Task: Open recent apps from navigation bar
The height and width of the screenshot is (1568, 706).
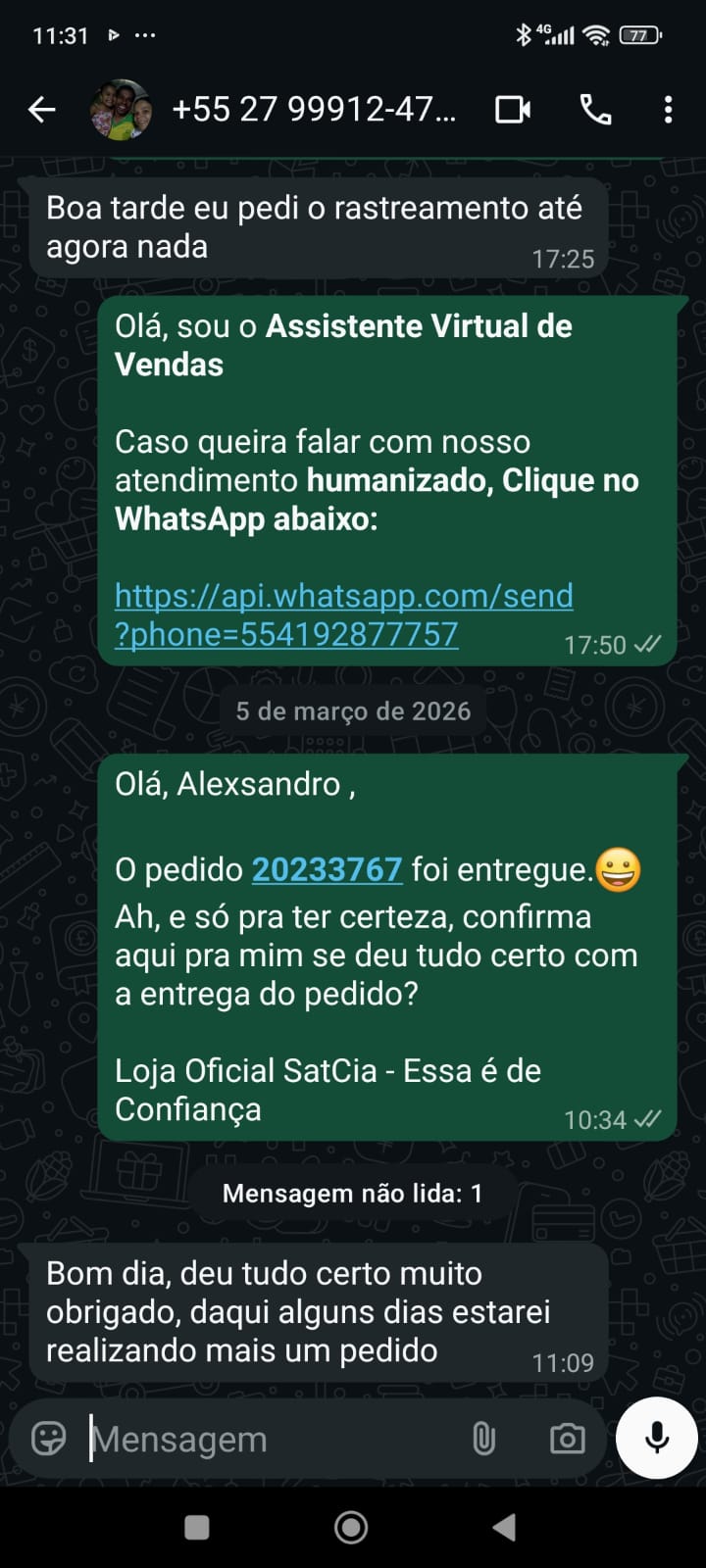Action: [197, 1527]
